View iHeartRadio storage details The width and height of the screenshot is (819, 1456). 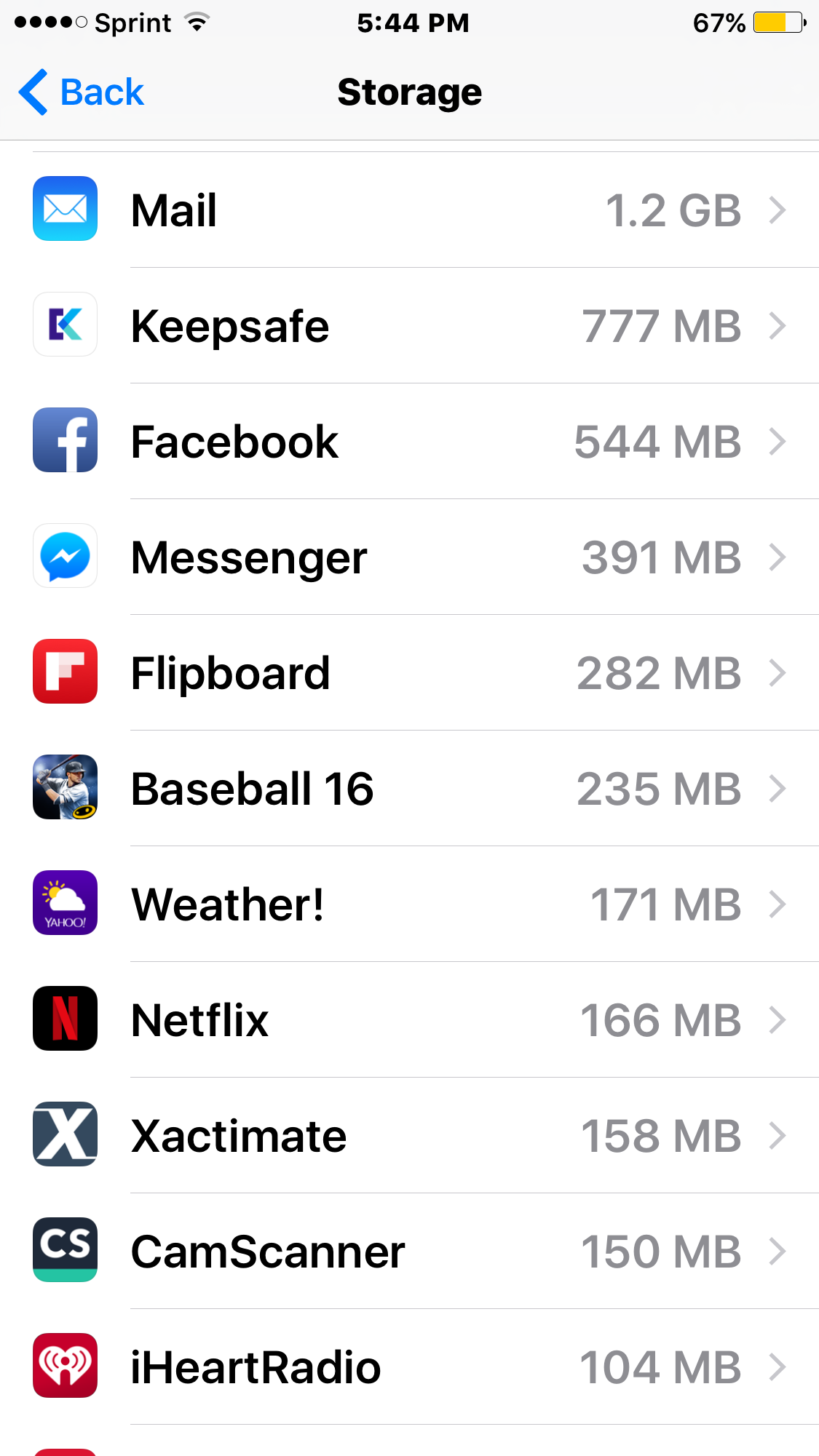pos(409,1367)
